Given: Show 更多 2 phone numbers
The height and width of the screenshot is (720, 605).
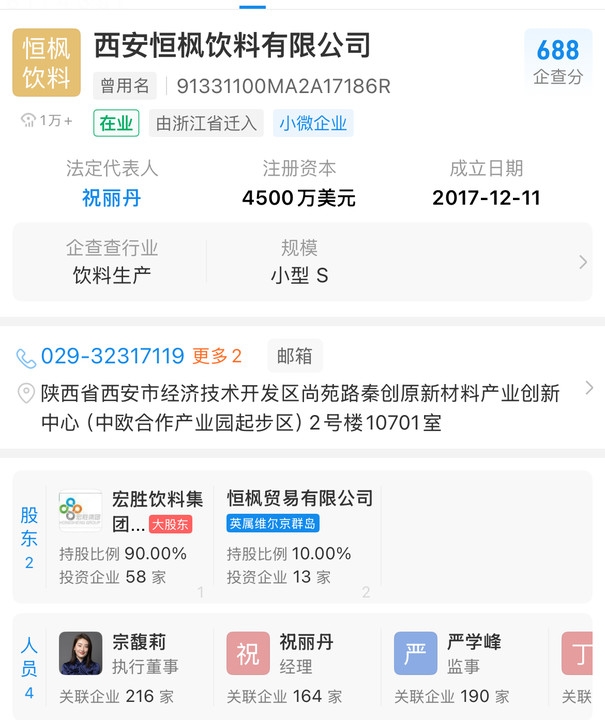Looking at the screenshot, I should pos(217,356).
